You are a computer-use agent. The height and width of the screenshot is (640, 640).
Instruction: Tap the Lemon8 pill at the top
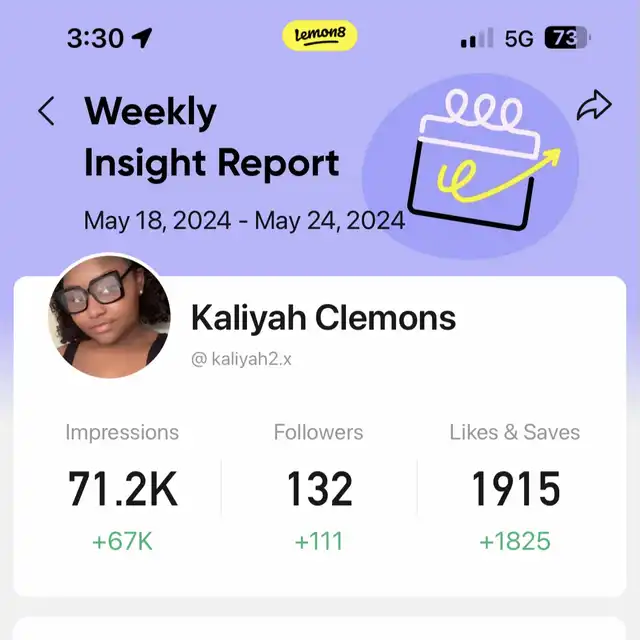320,36
